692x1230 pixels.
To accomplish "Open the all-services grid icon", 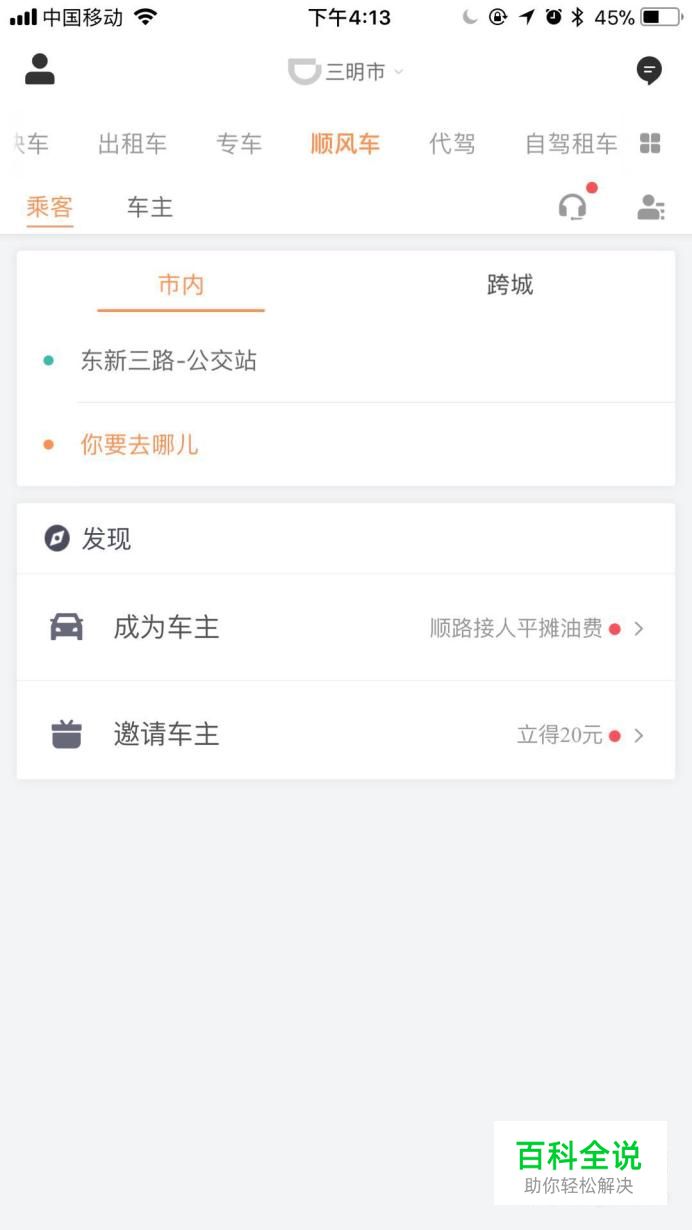I will tap(650, 144).
